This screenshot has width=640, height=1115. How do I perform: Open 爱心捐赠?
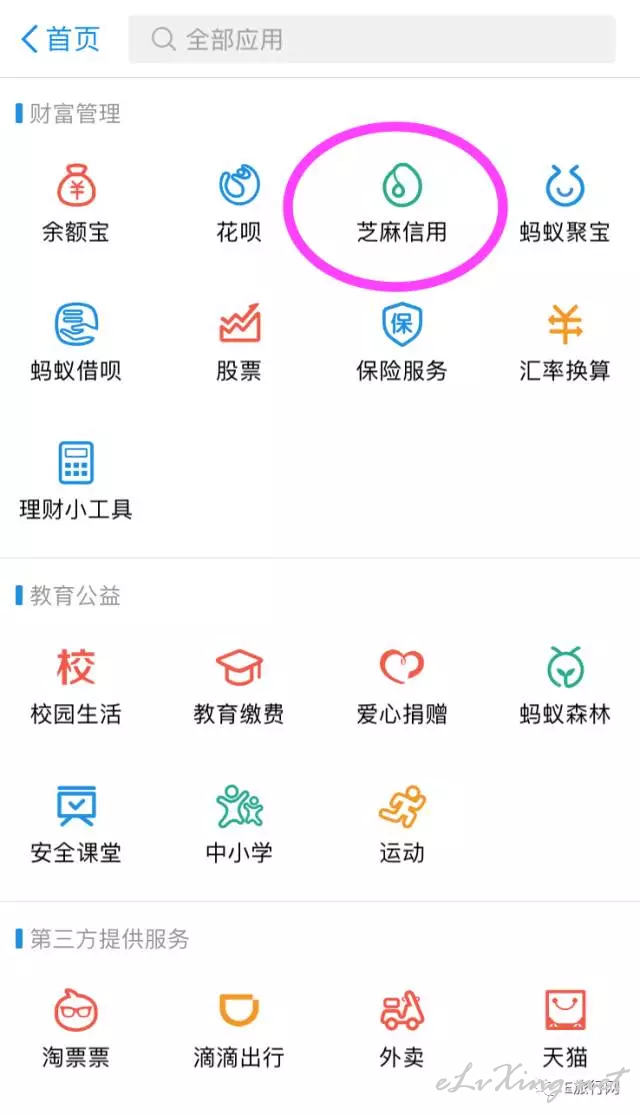pyautogui.click(x=402, y=685)
